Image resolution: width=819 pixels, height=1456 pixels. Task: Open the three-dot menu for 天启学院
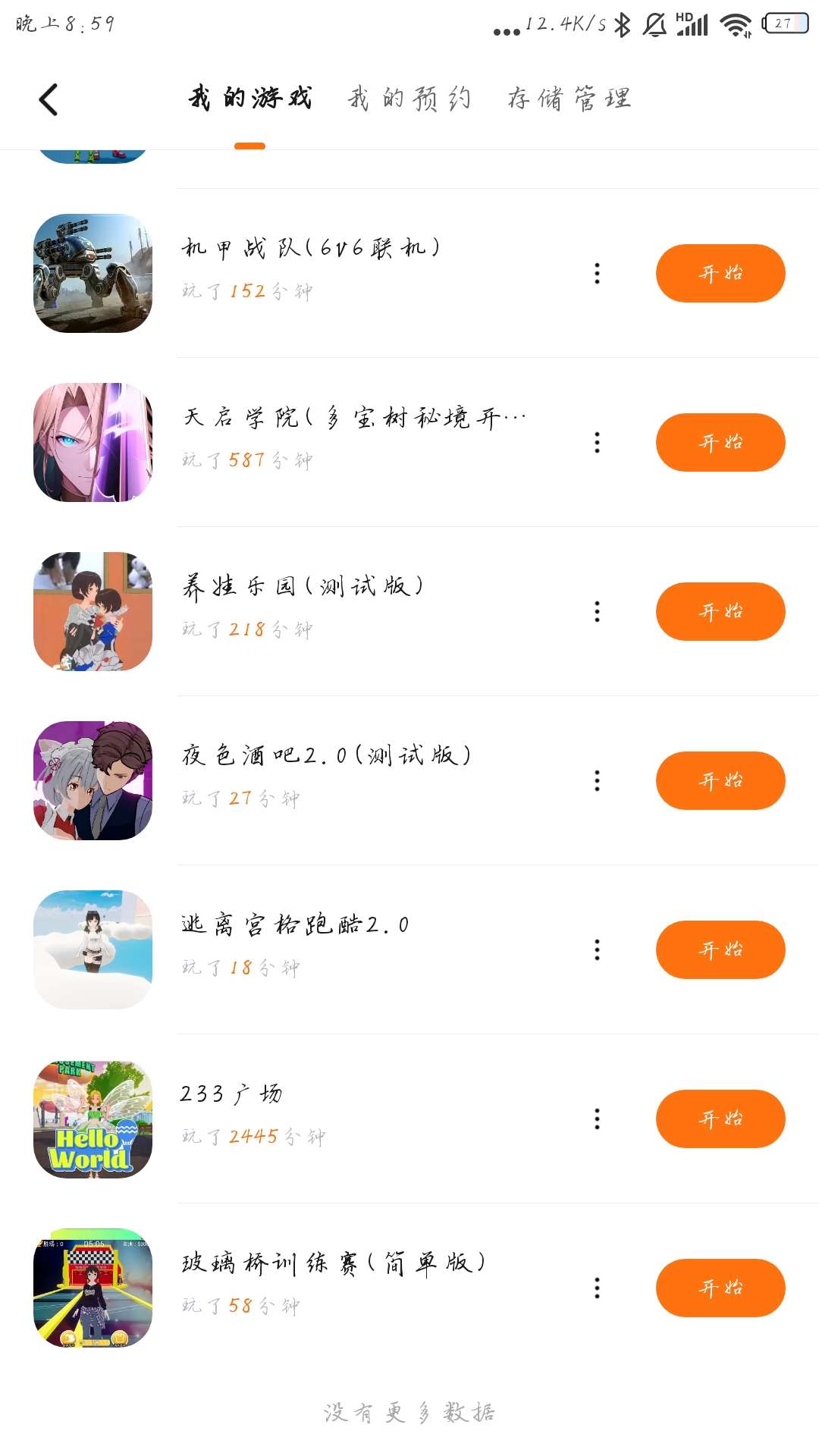[598, 442]
